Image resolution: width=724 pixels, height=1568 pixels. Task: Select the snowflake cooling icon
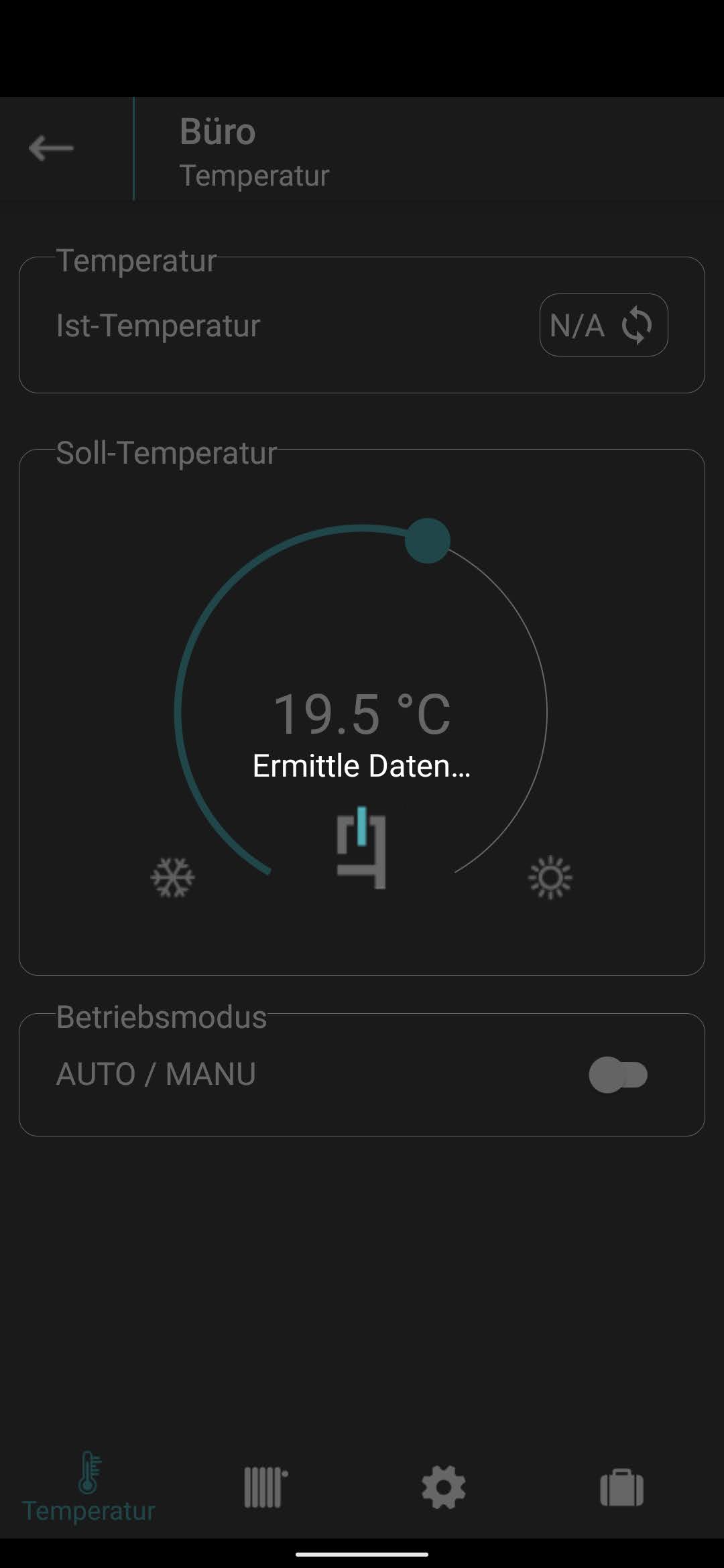173,877
